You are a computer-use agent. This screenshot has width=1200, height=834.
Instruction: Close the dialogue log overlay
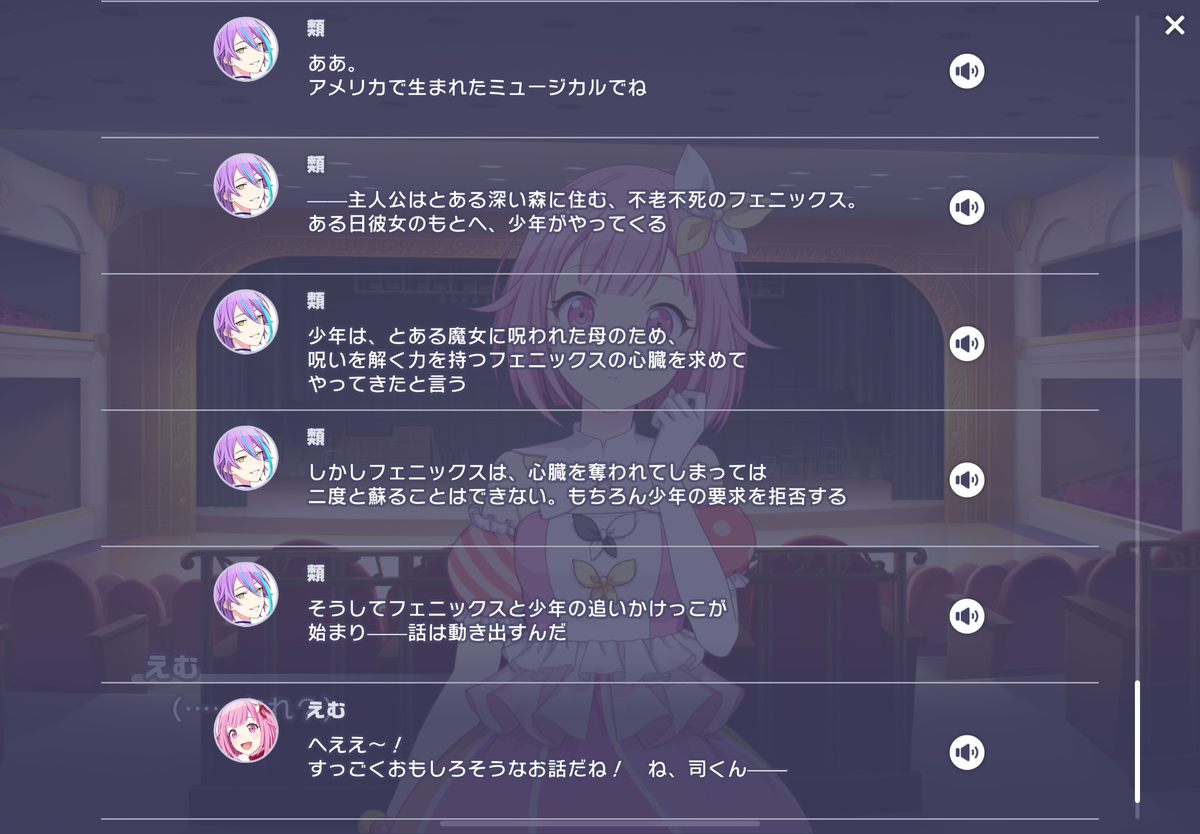[x=1174, y=26]
